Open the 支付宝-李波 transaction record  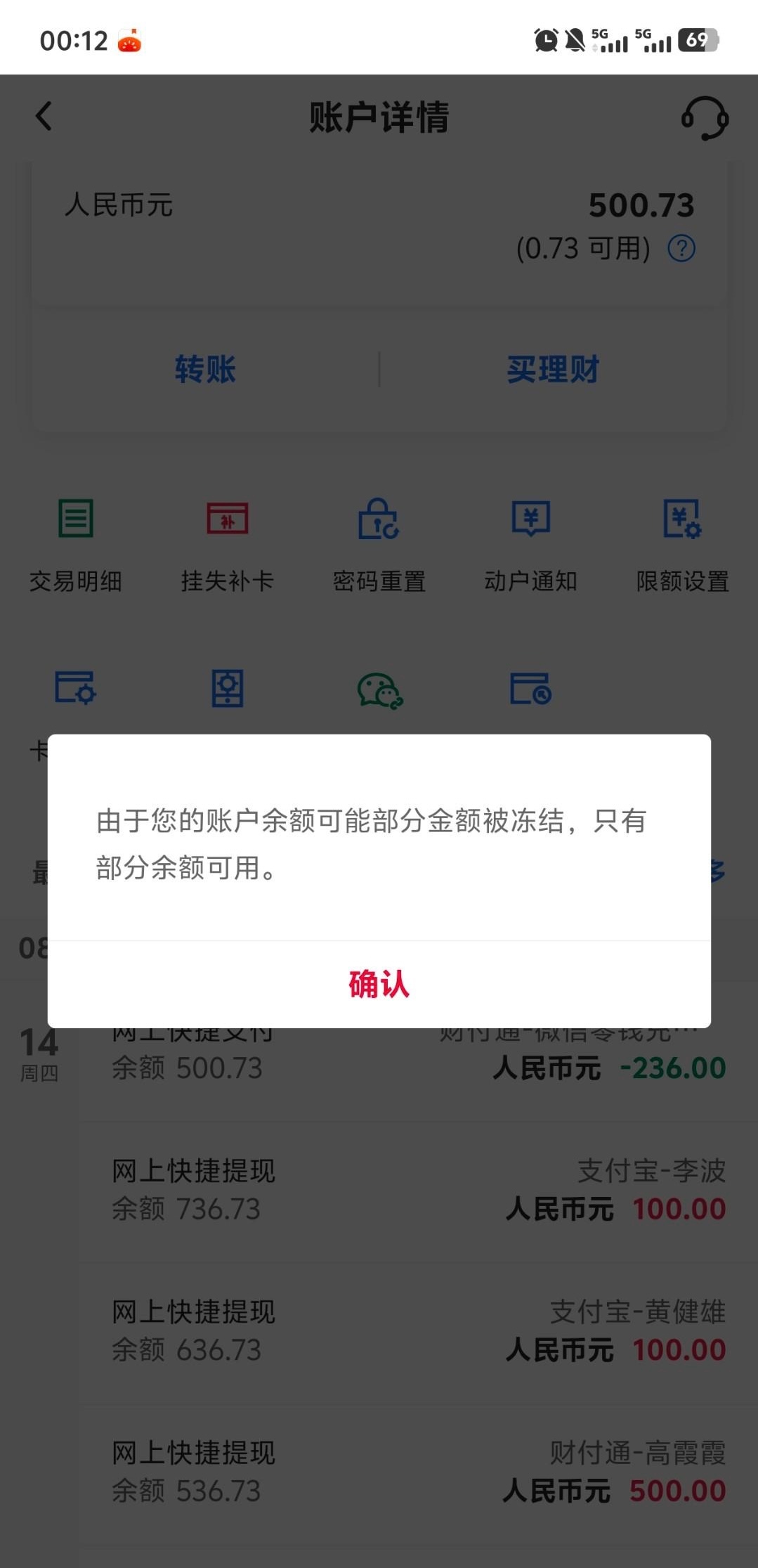point(418,1189)
